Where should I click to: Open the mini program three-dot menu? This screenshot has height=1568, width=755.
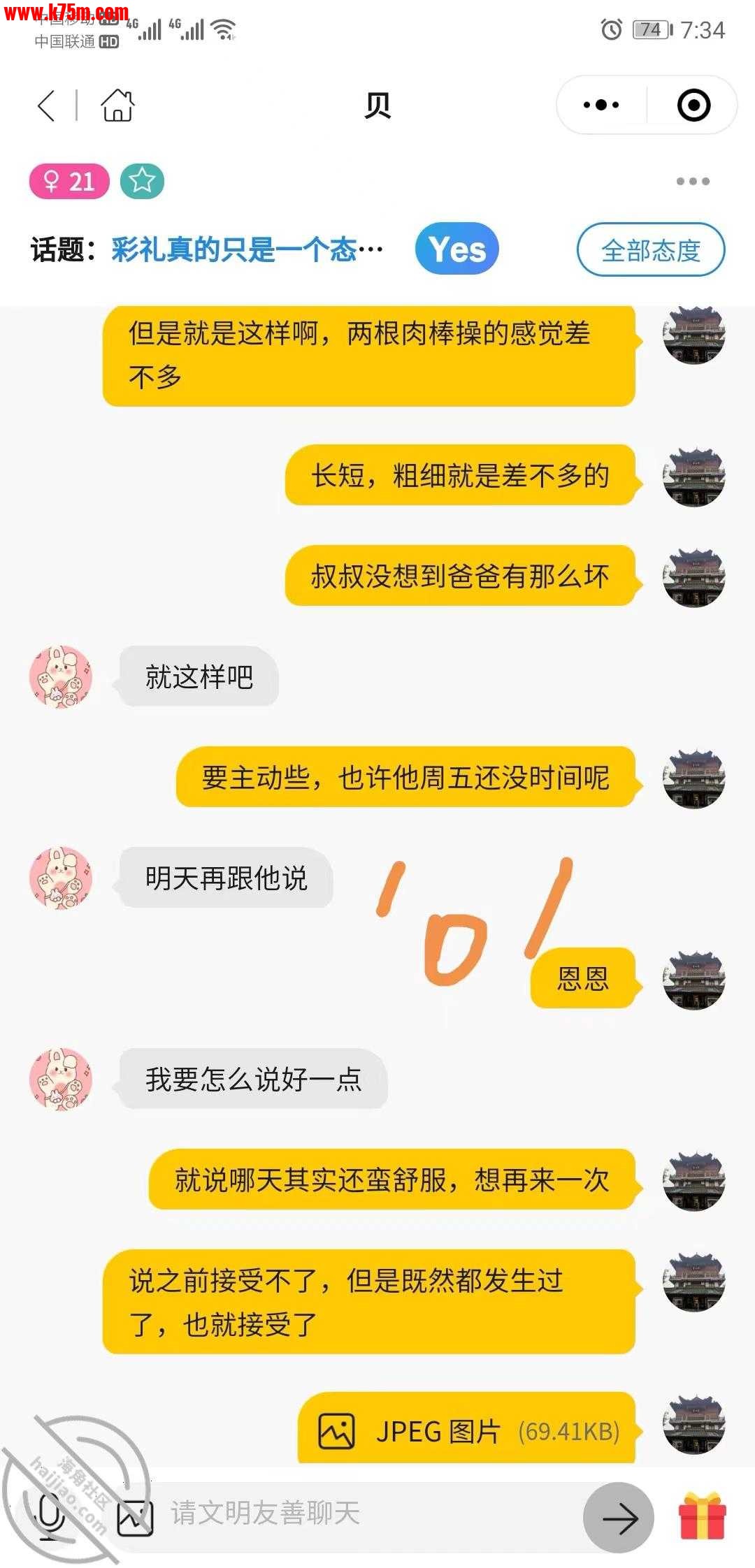pyautogui.click(x=601, y=106)
